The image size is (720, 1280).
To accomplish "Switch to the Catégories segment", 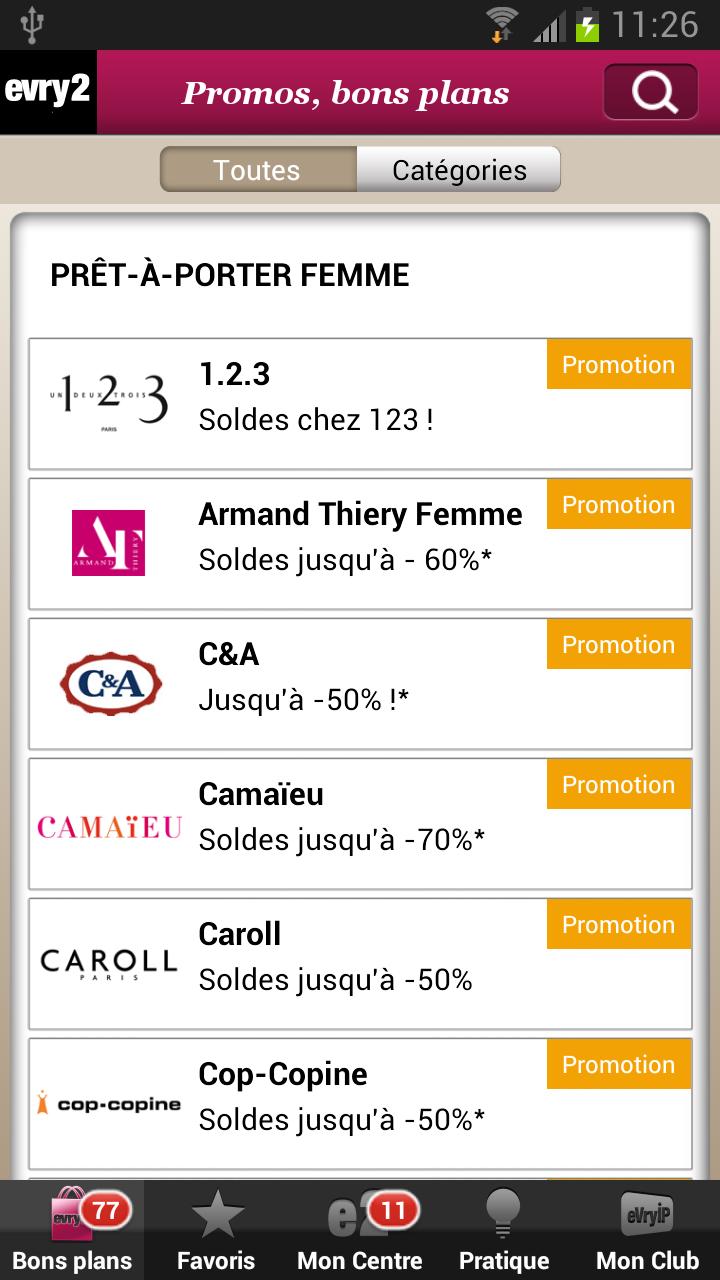I will pos(459,169).
